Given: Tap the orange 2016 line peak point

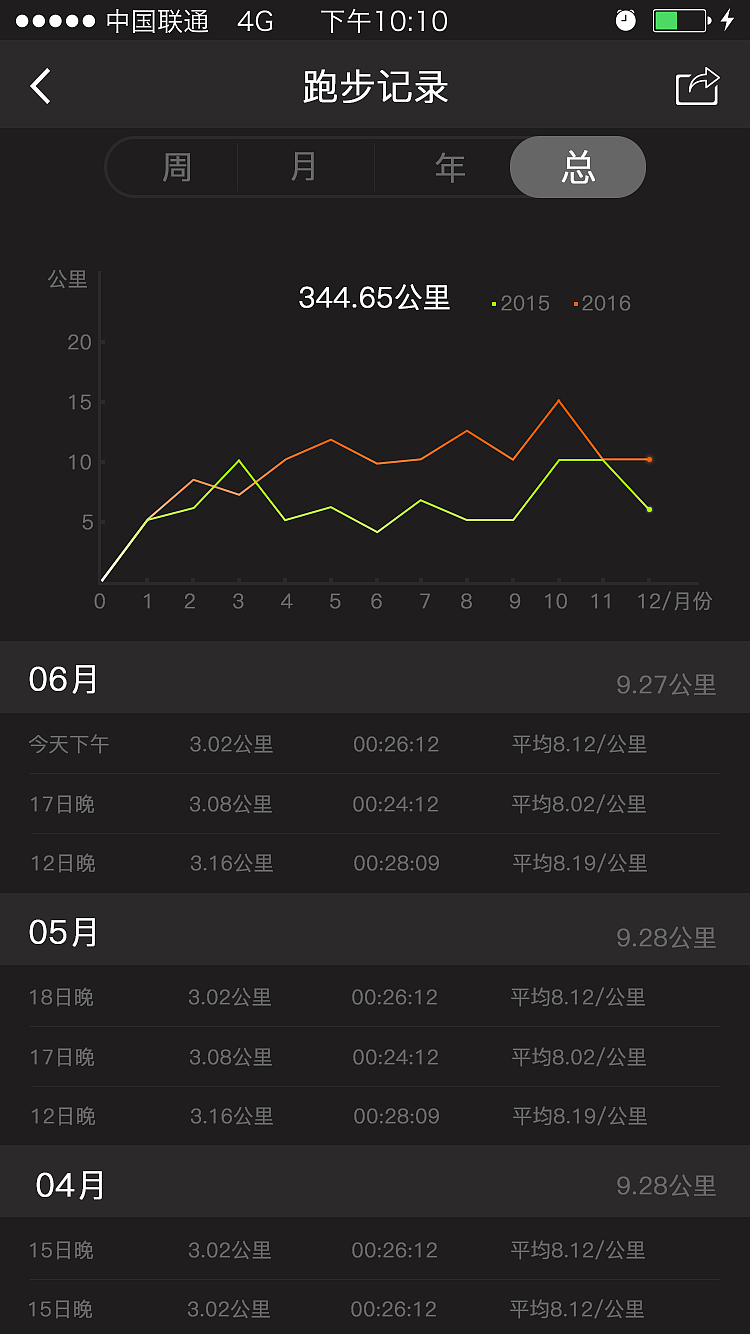Looking at the screenshot, I should tap(557, 401).
